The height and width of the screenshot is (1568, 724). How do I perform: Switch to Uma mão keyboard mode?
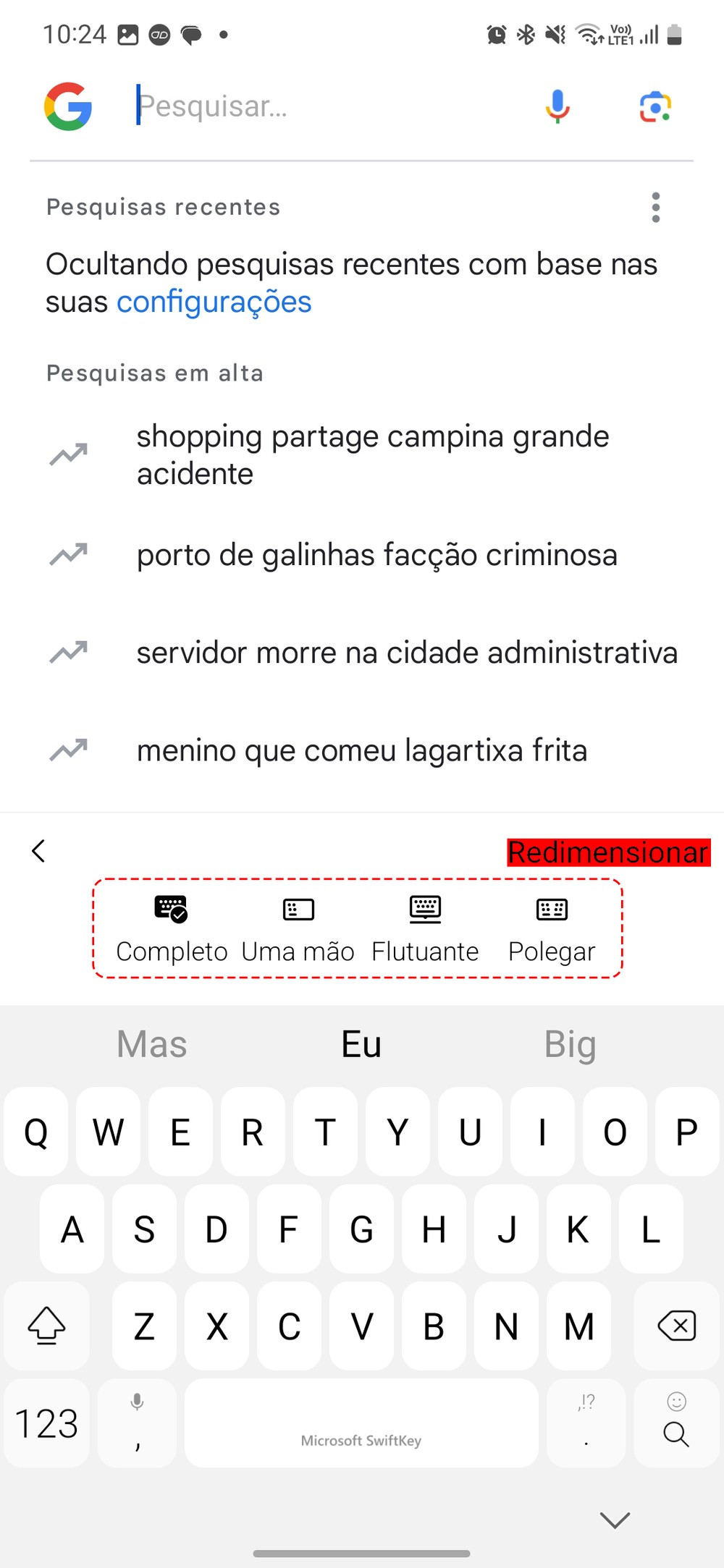click(298, 929)
